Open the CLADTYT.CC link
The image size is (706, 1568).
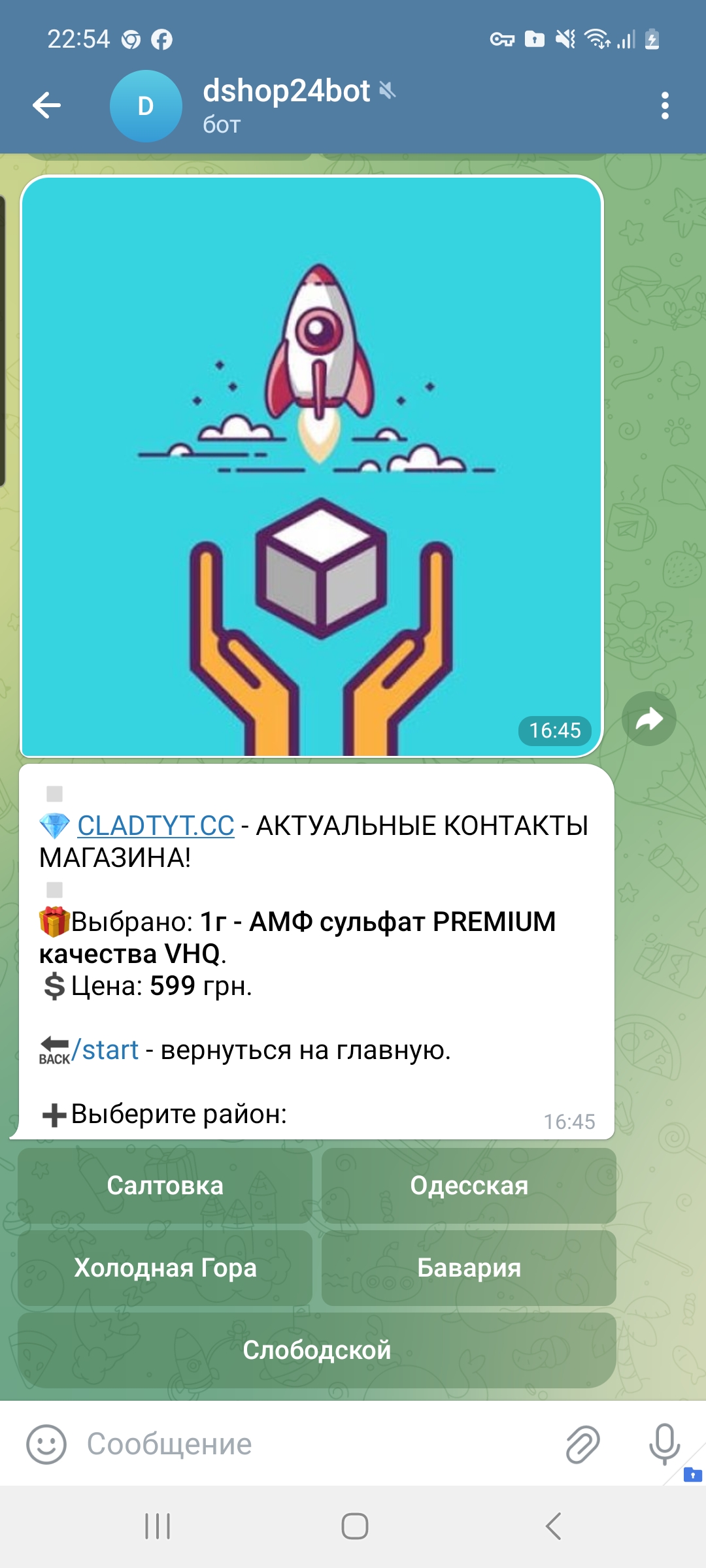pyautogui.click(x=156, y=826)
